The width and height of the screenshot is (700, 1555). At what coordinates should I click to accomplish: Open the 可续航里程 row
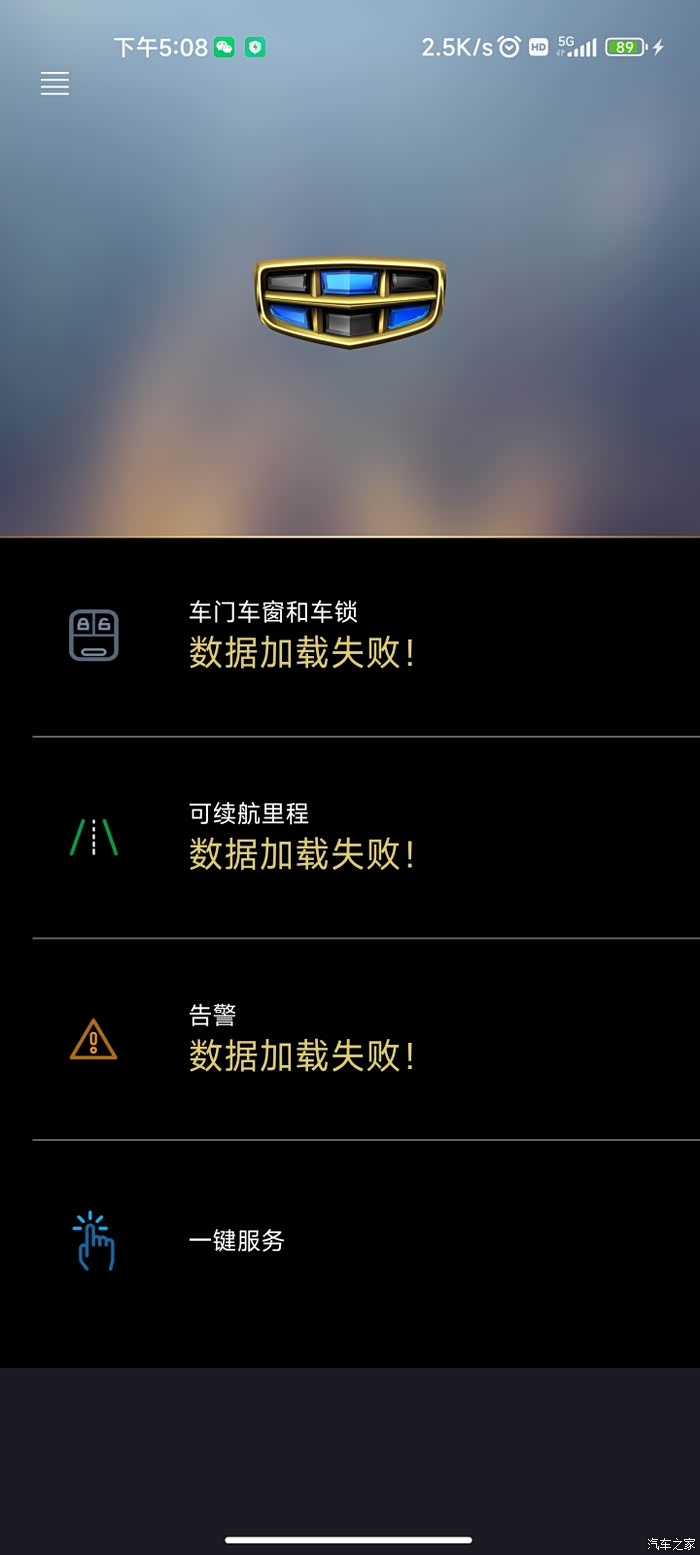point(350,838)
